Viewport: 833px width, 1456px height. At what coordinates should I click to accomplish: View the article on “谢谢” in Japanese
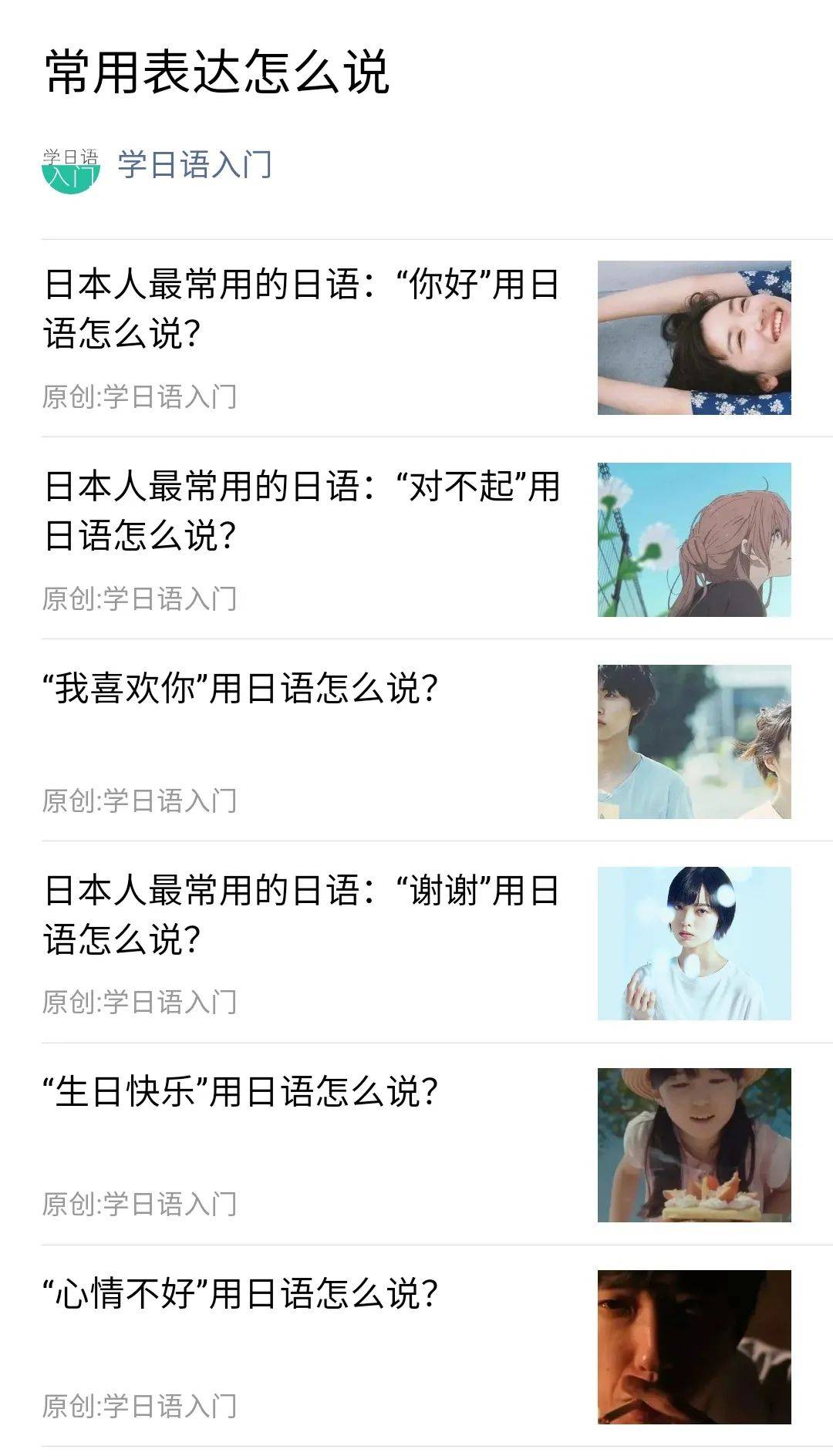(301, 915)
